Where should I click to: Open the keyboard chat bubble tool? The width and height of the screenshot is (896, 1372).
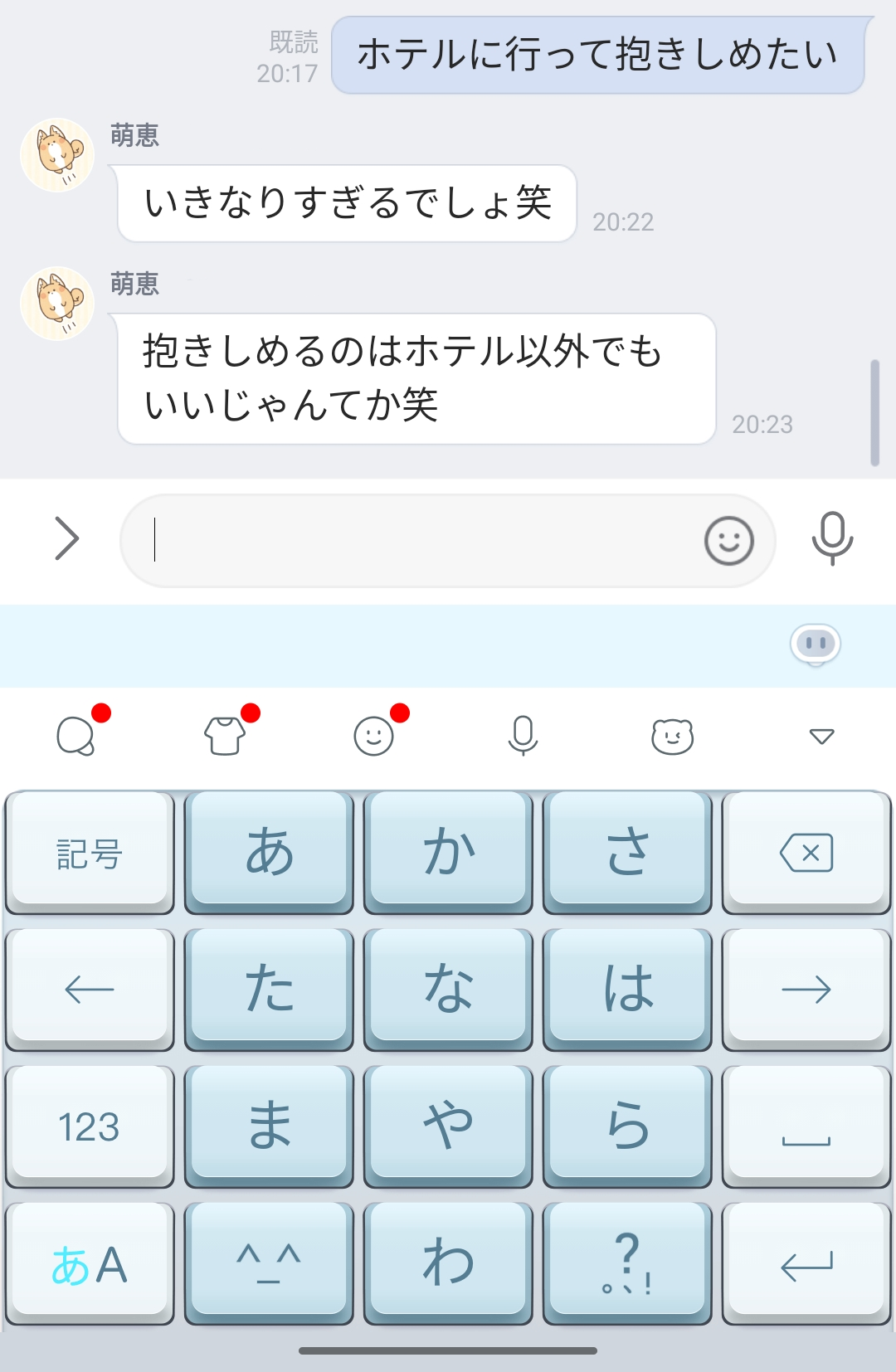point(75,736)
